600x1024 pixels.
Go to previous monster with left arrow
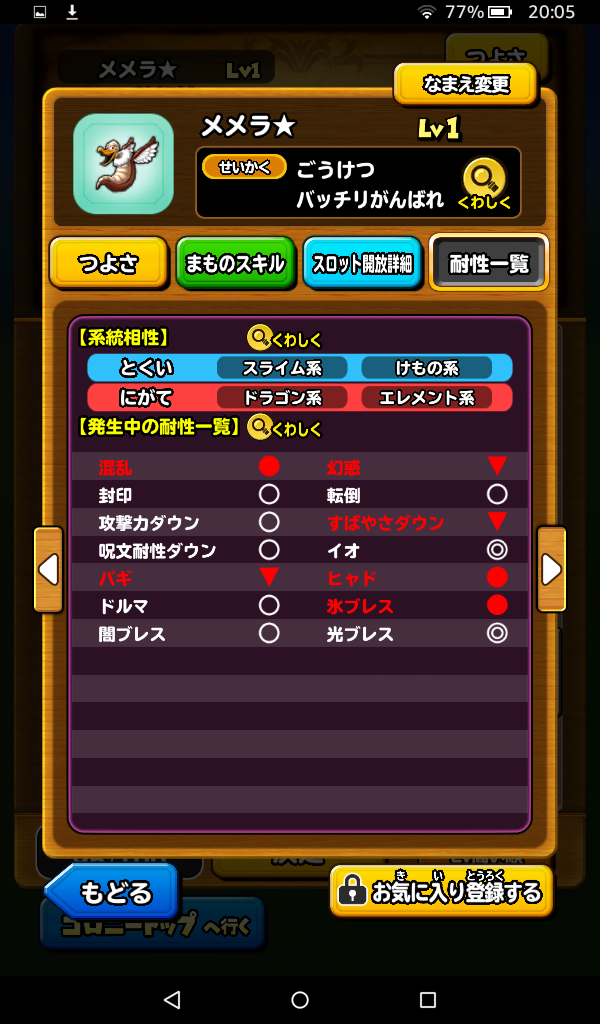click(48, 569)
